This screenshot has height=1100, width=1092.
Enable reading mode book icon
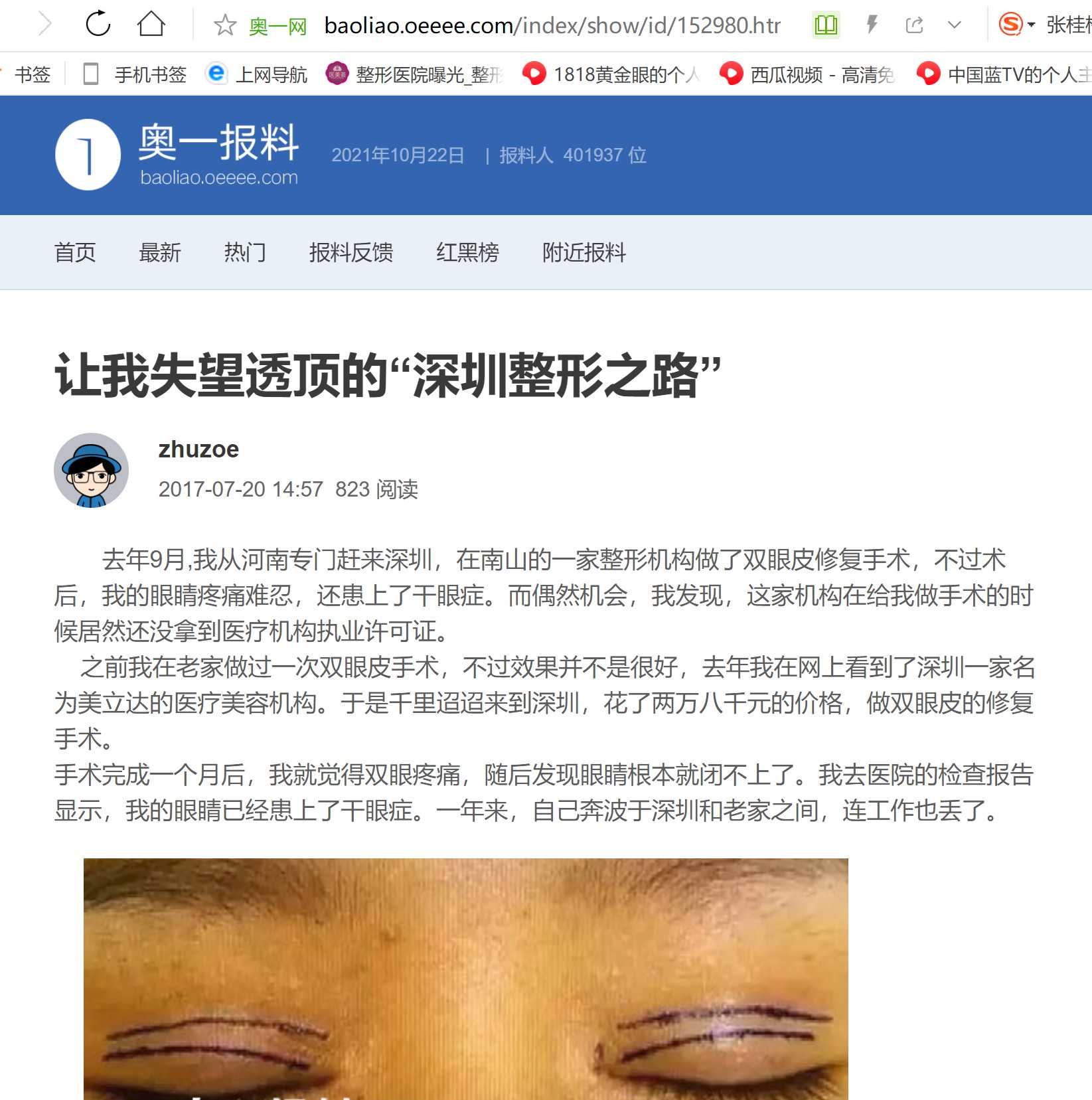[x=826, y=25]
